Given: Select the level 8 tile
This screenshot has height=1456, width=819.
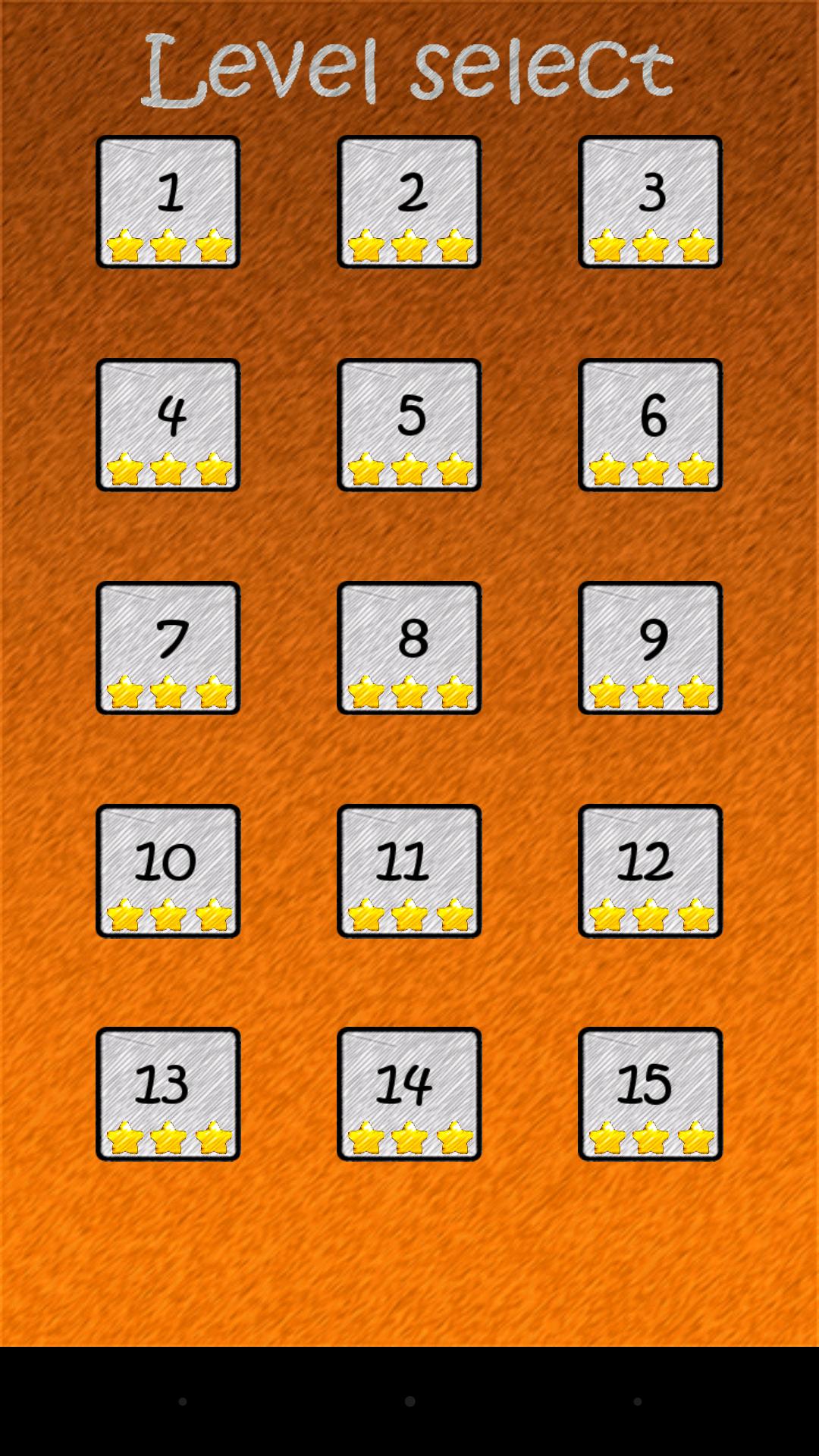Looking at the screenshot, I should [x=409, y=648].
